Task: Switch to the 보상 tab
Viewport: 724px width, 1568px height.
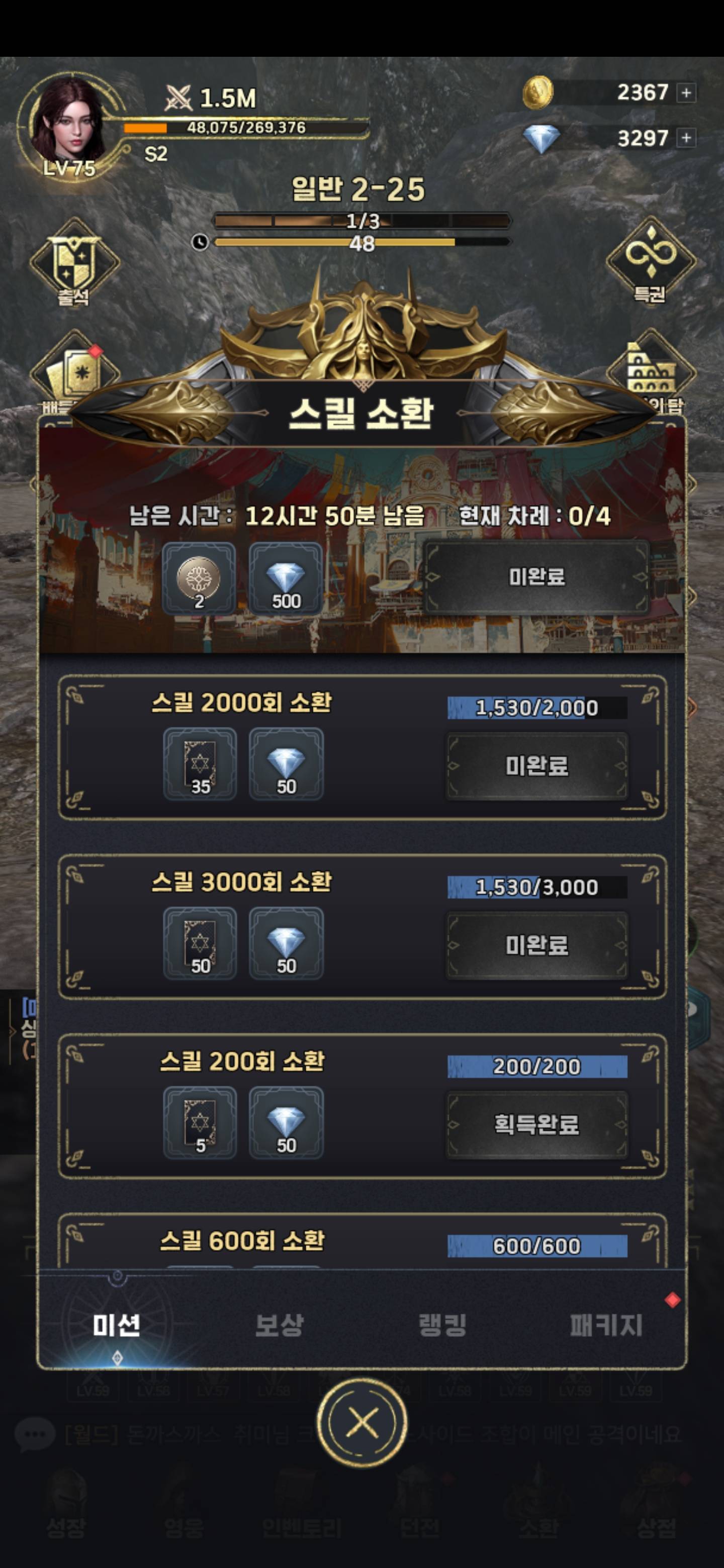Action: pyautogui.click(x=279, y=1325)
